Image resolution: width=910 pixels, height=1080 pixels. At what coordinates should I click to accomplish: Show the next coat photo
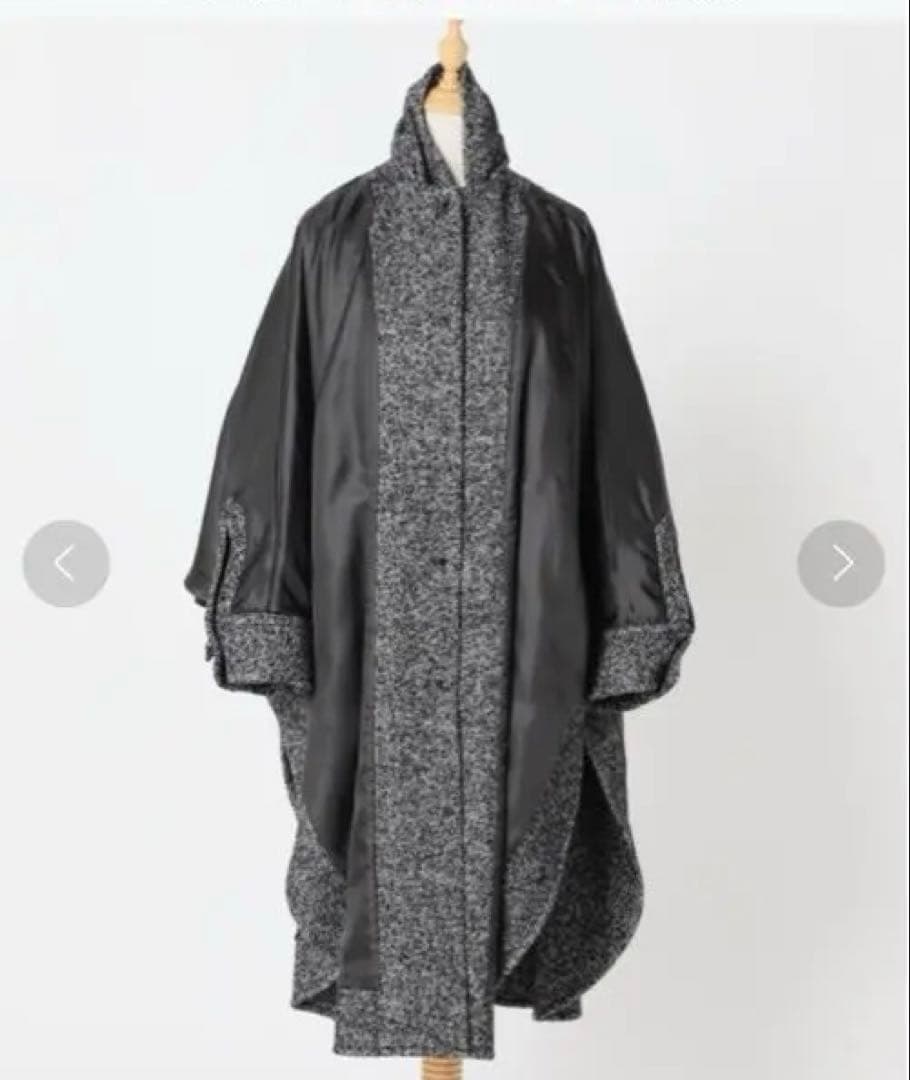pos(841,563)
